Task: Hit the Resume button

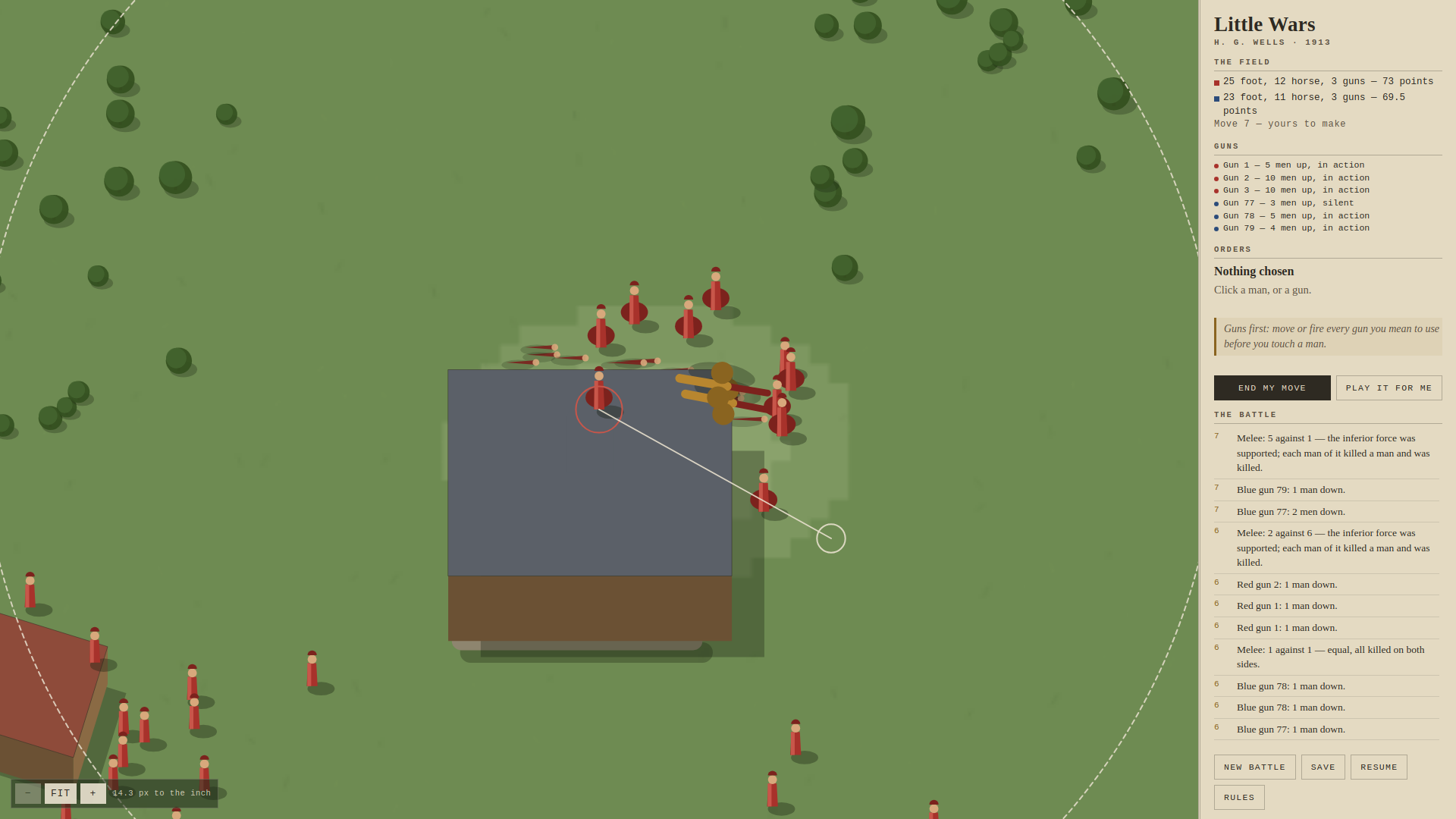Action: coord(1378,767)
